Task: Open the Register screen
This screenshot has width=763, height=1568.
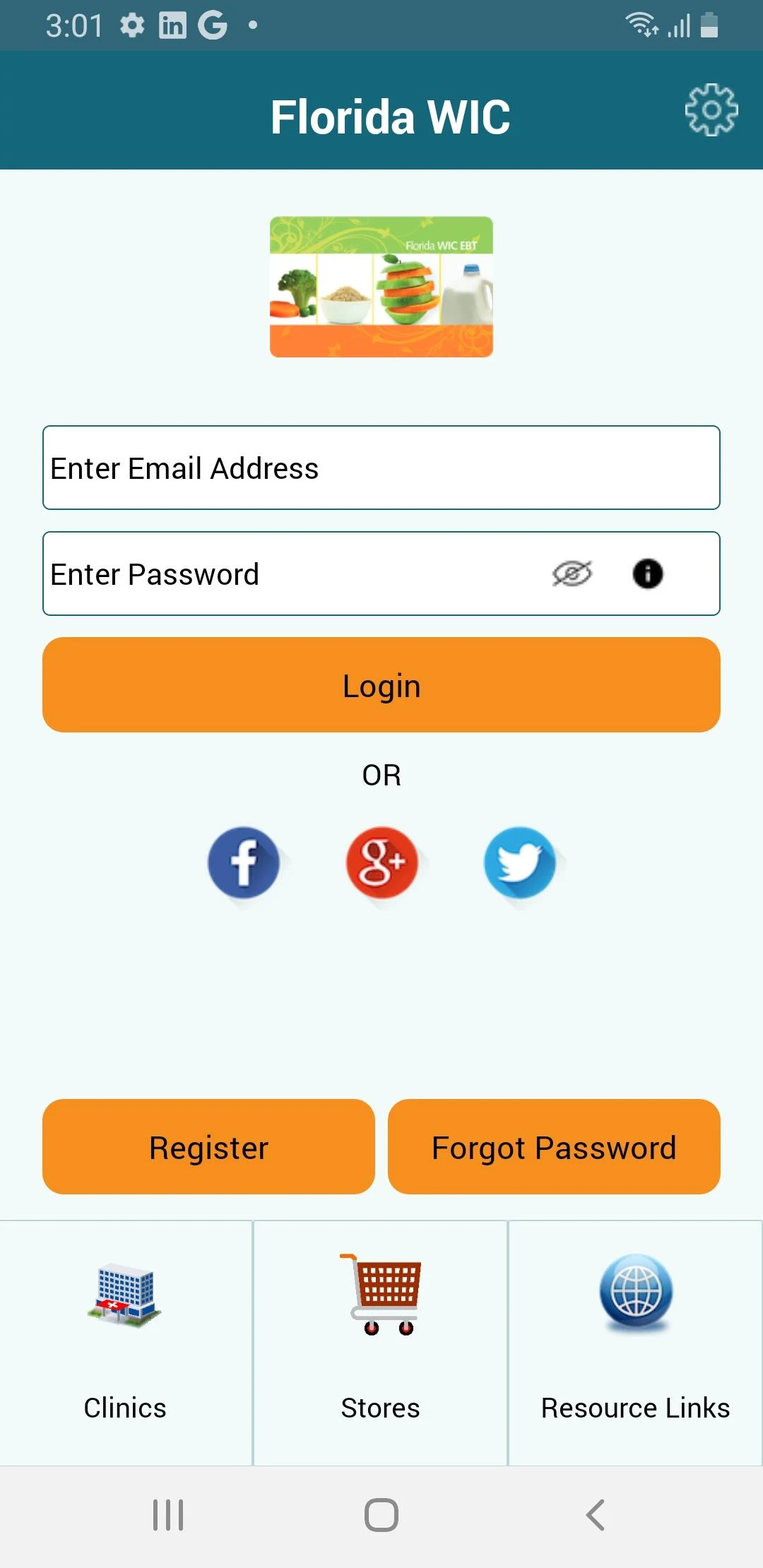Action: click(208, 1146)
